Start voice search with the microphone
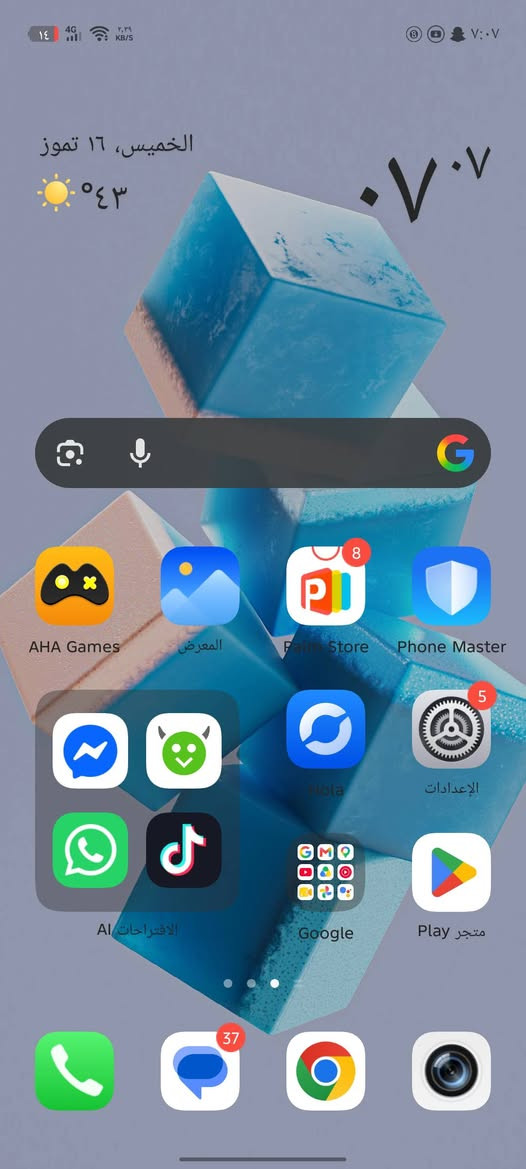 pyautogui.click(x=139, y=453)
